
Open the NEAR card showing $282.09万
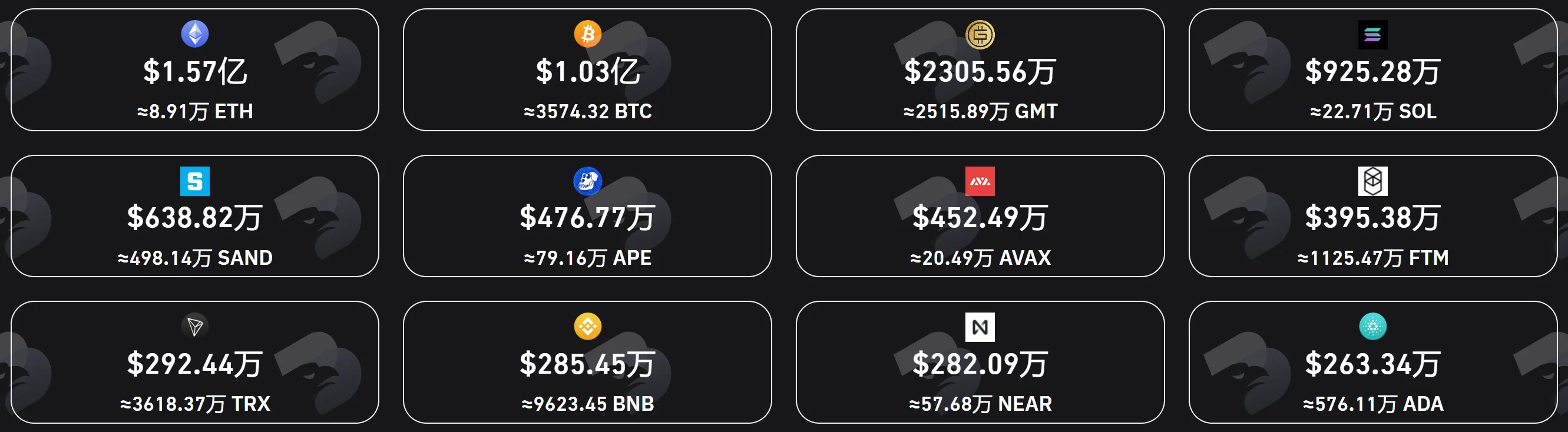coord(980,362)
